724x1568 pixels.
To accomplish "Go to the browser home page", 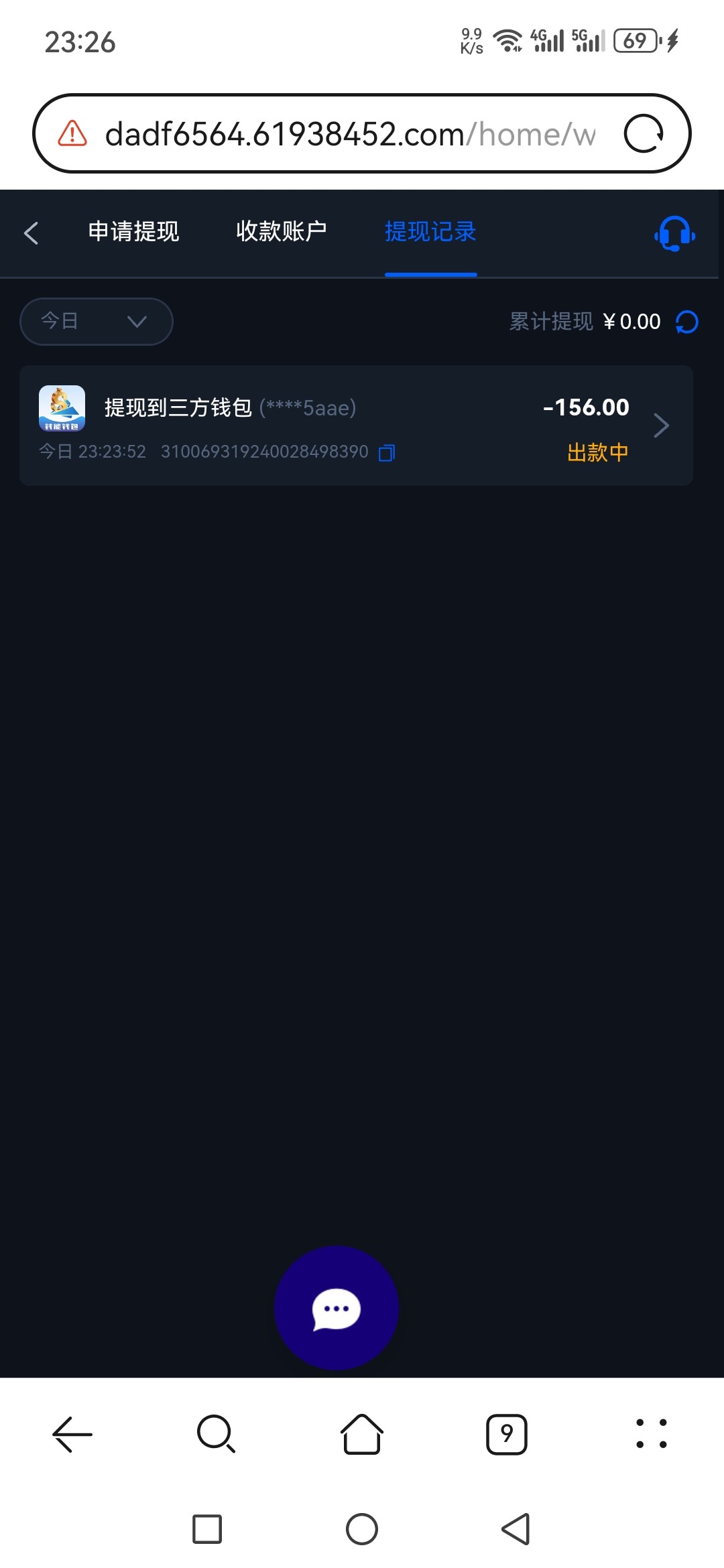I will point(362,1434).
